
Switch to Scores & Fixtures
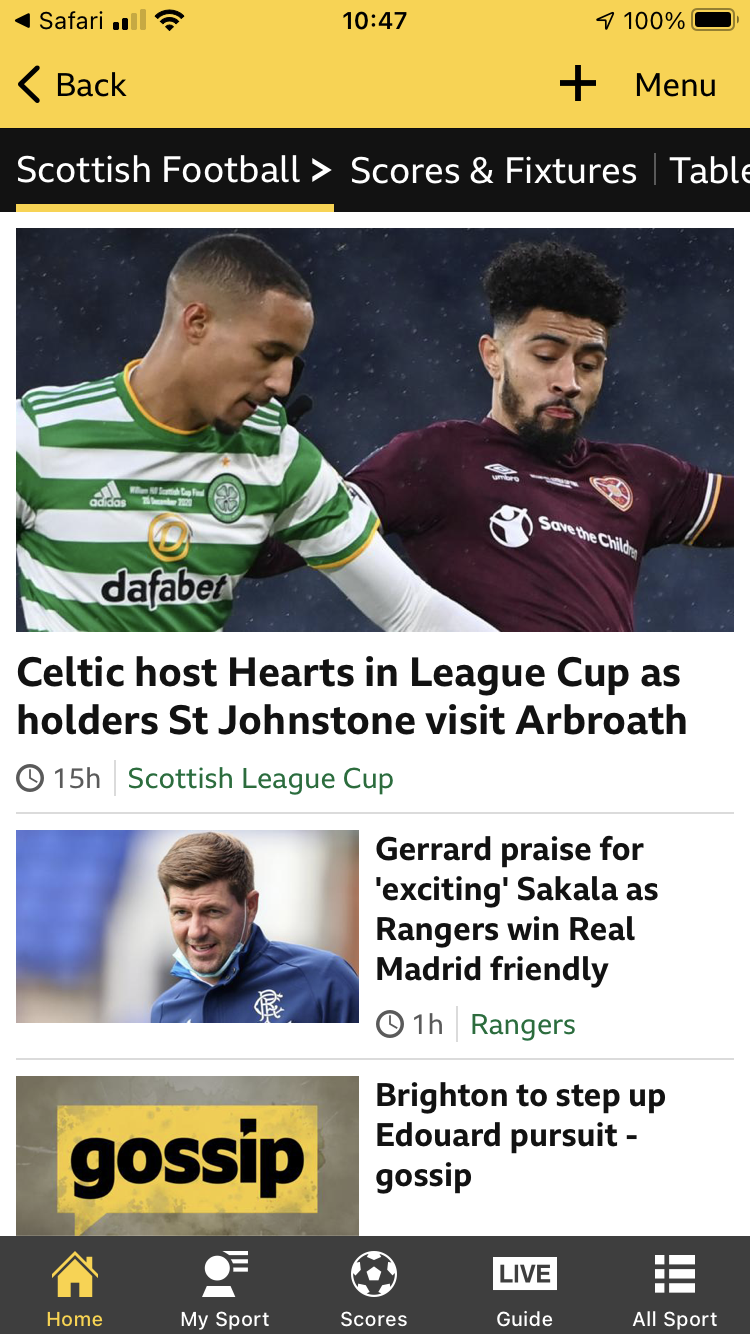click(493, 171)
